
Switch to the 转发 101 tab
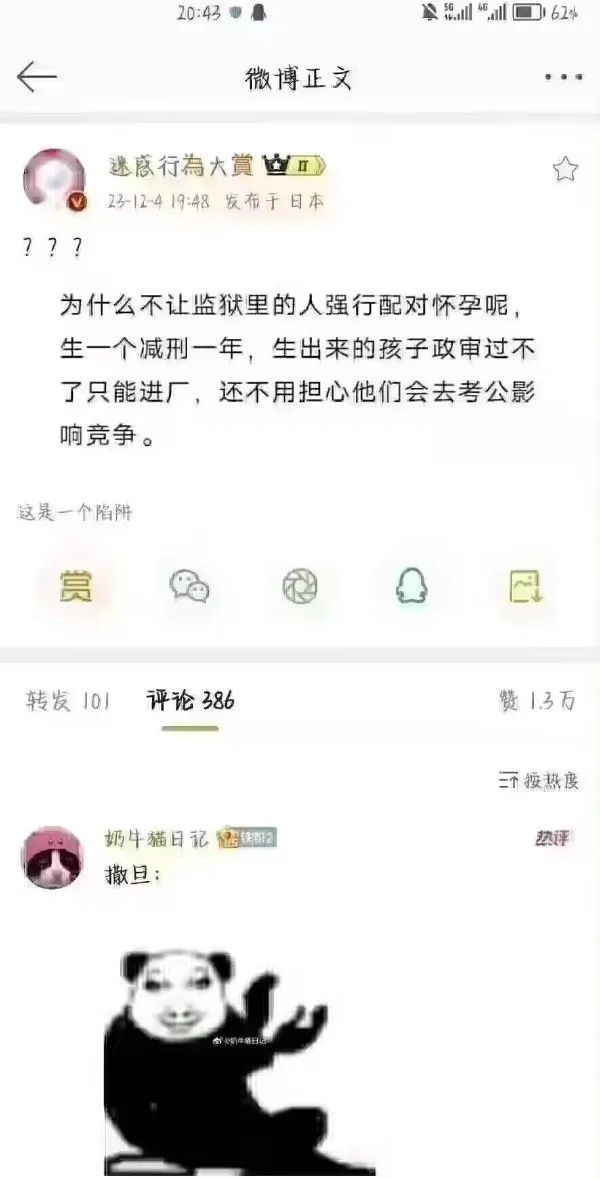pos(68,701)
